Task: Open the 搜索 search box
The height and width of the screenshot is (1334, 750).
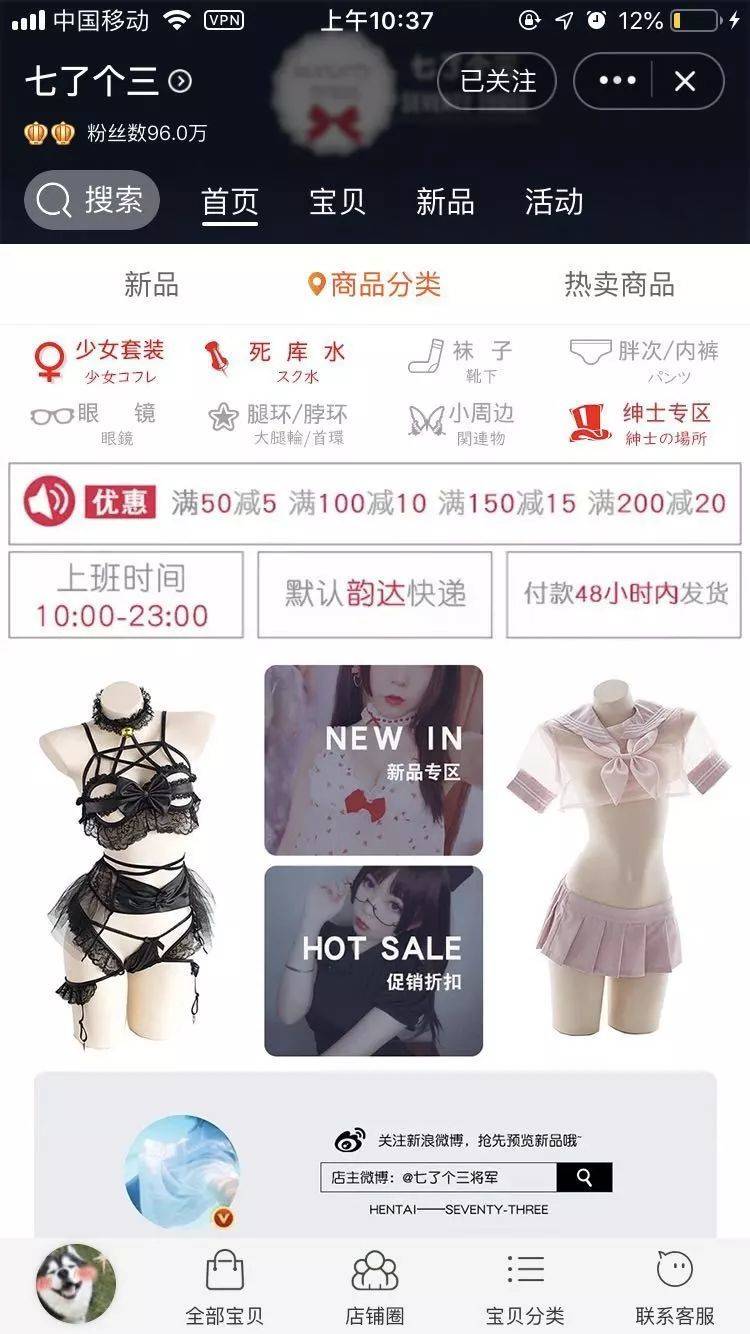Action: tap(91, 201)
